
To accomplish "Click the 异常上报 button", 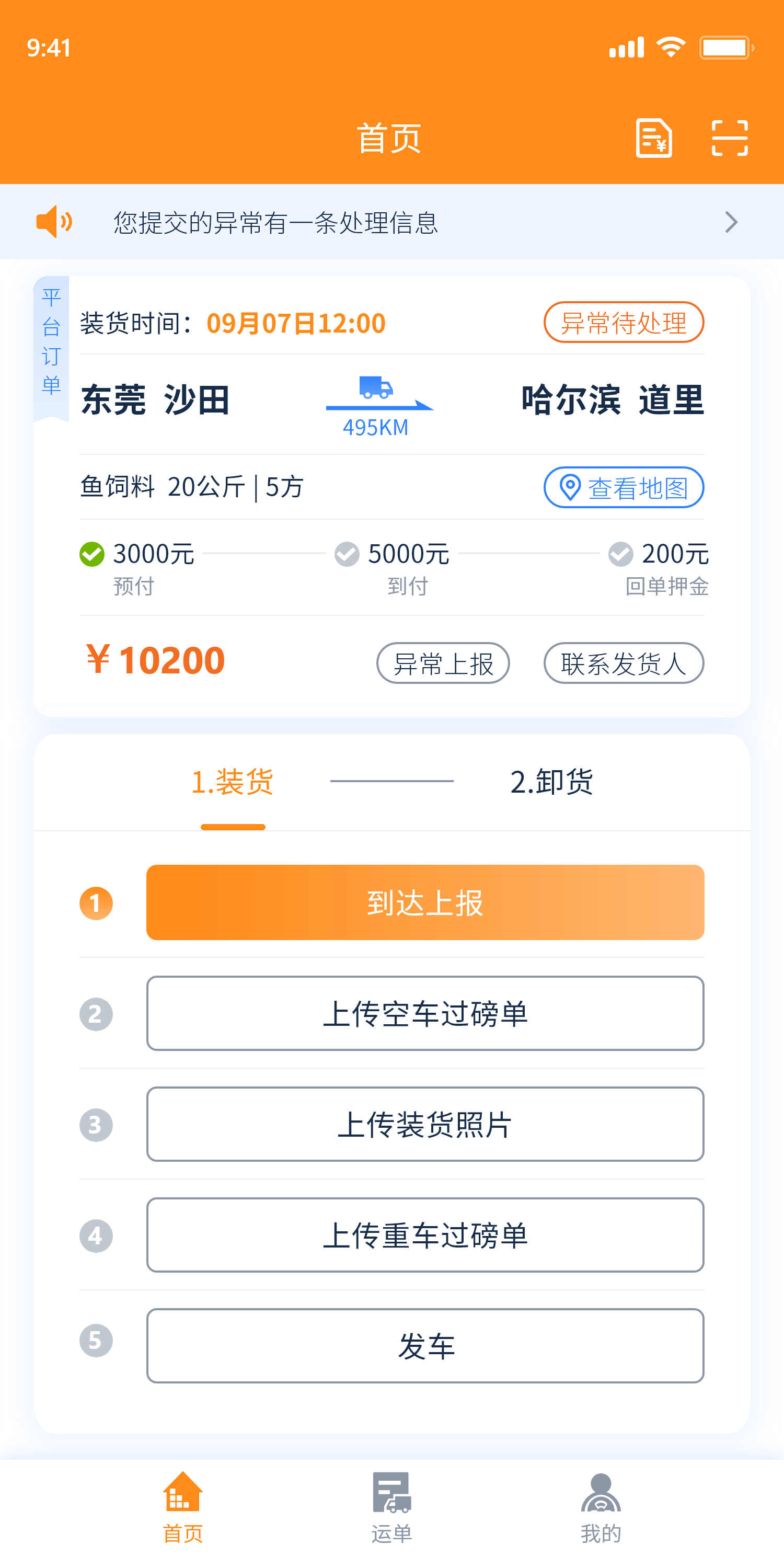I will point(443,662).
